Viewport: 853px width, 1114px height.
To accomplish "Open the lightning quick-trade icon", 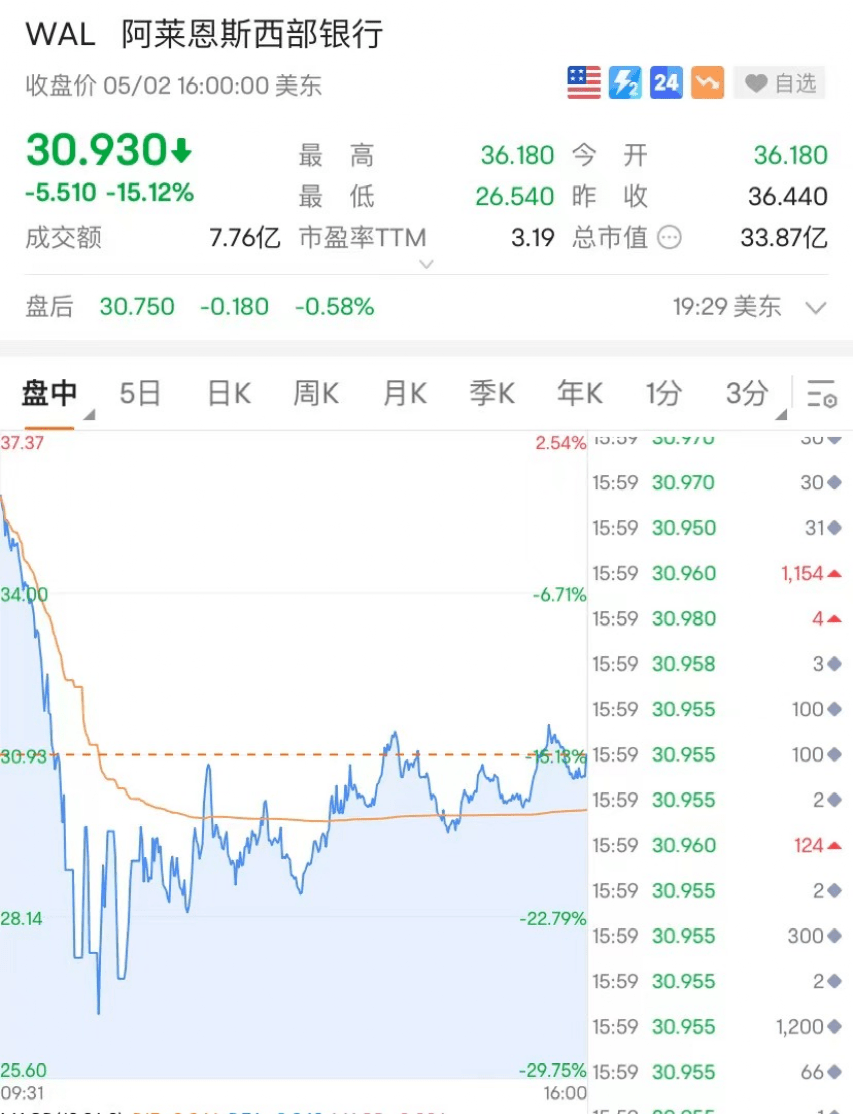I will point(625,83).
